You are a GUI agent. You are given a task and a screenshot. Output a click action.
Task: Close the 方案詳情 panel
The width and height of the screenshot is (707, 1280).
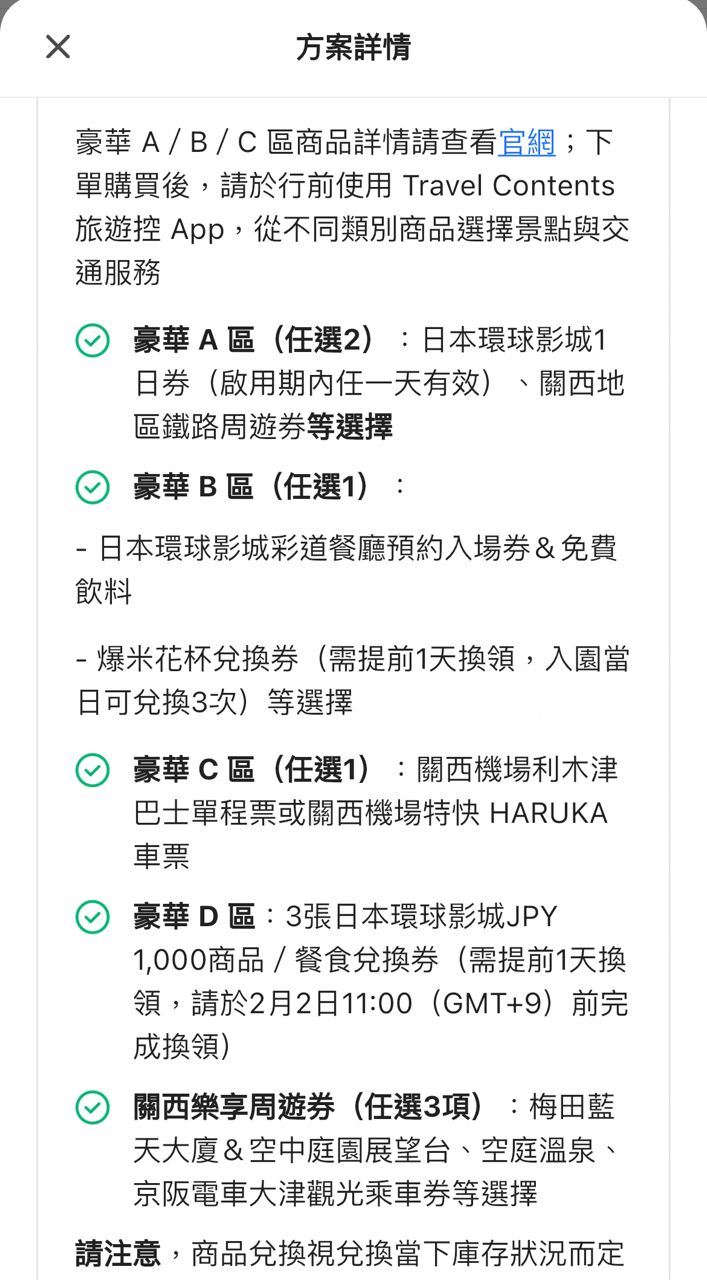point(58,47)
